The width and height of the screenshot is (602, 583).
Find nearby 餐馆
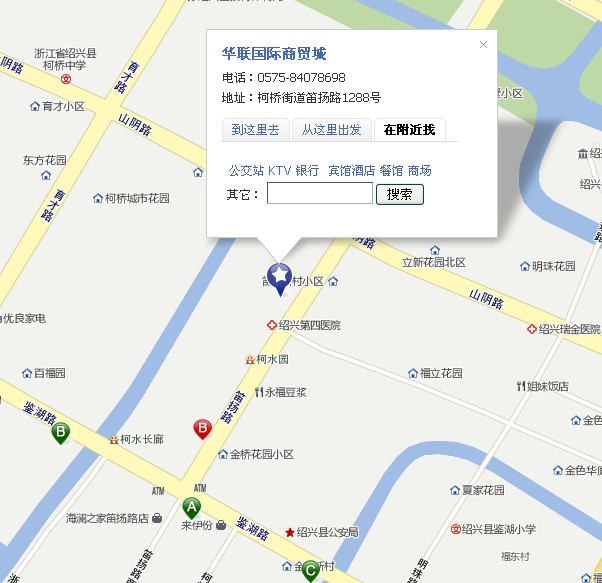tap(391, 171)
